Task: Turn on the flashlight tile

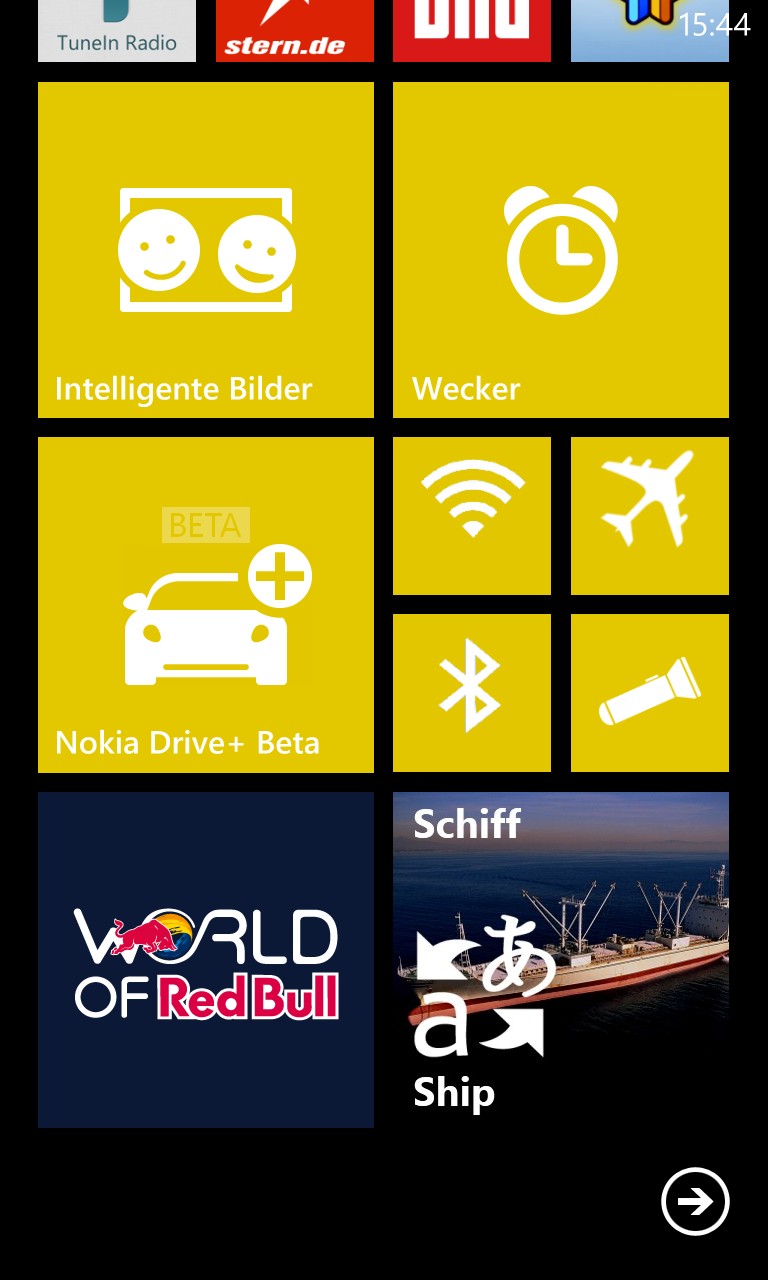Action: (x=650, y=693)
